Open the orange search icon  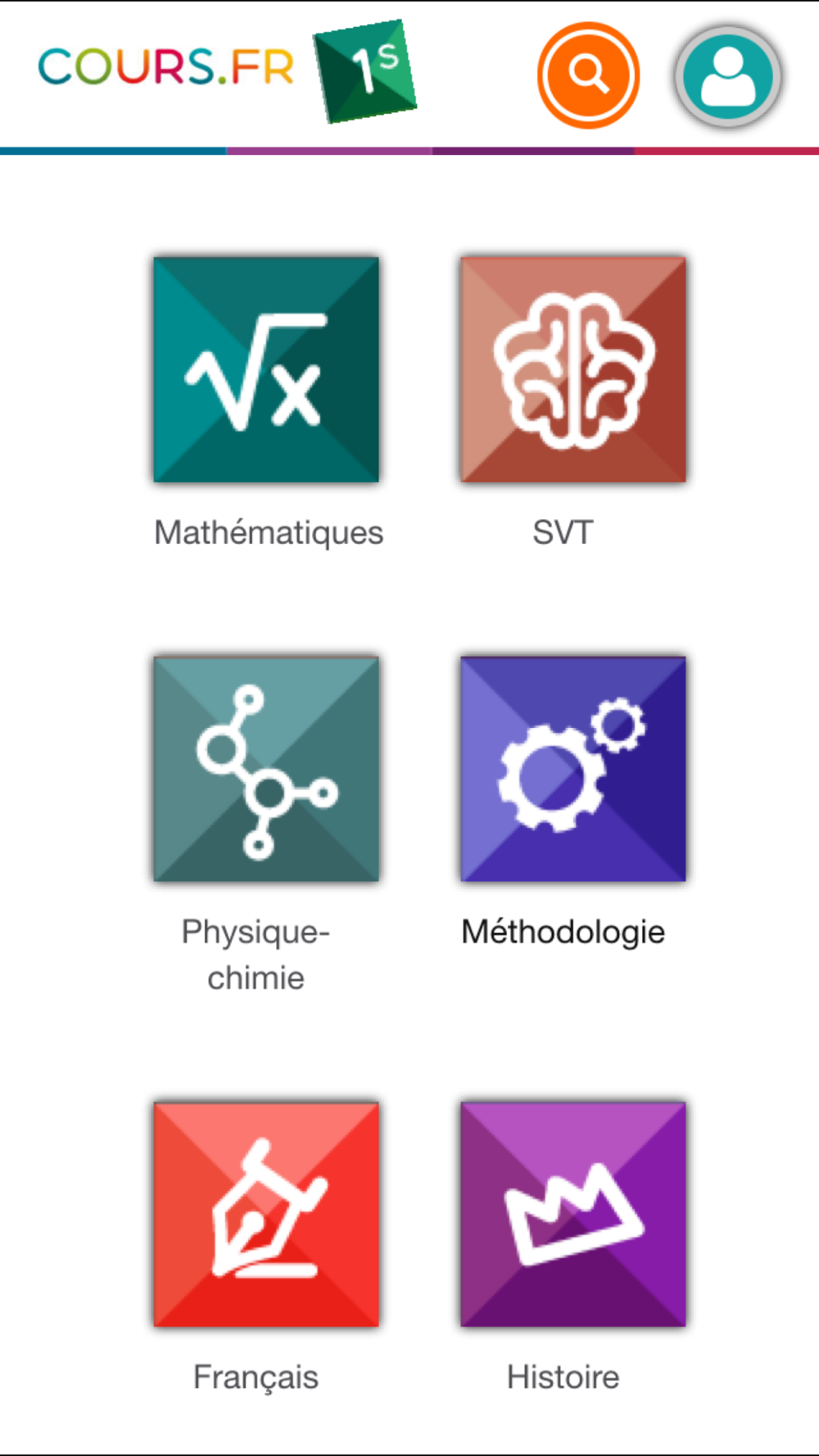click(x=588, y=75)
